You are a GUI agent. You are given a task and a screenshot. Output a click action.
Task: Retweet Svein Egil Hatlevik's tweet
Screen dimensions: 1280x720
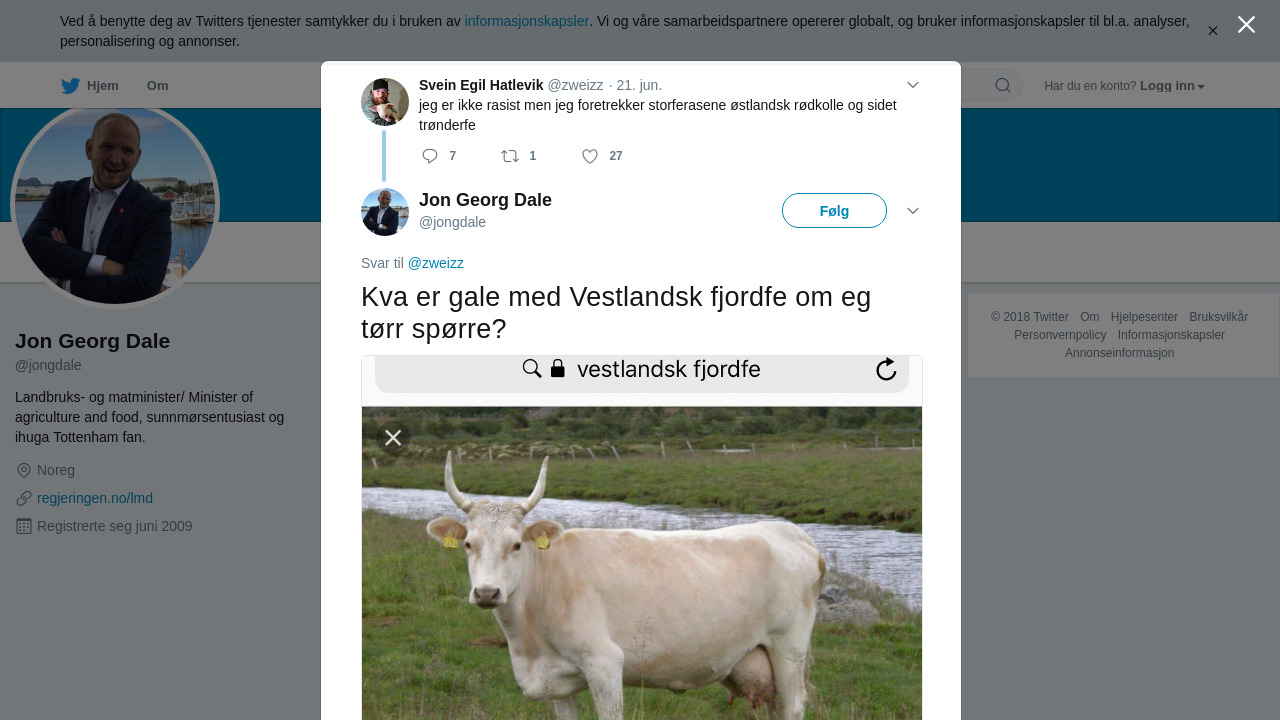tap(510, 156)
